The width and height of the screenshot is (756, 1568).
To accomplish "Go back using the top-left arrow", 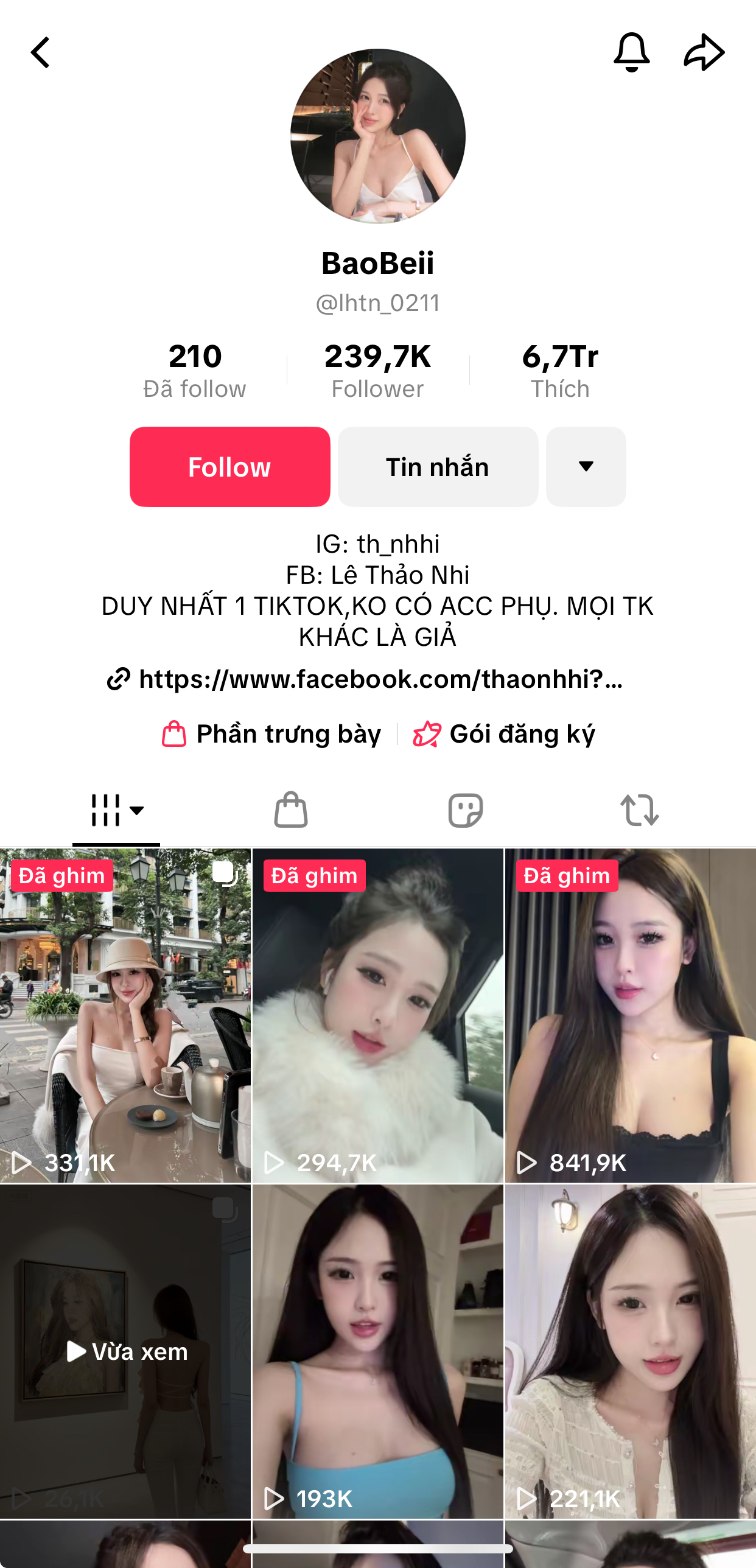I will coord(41,52).
